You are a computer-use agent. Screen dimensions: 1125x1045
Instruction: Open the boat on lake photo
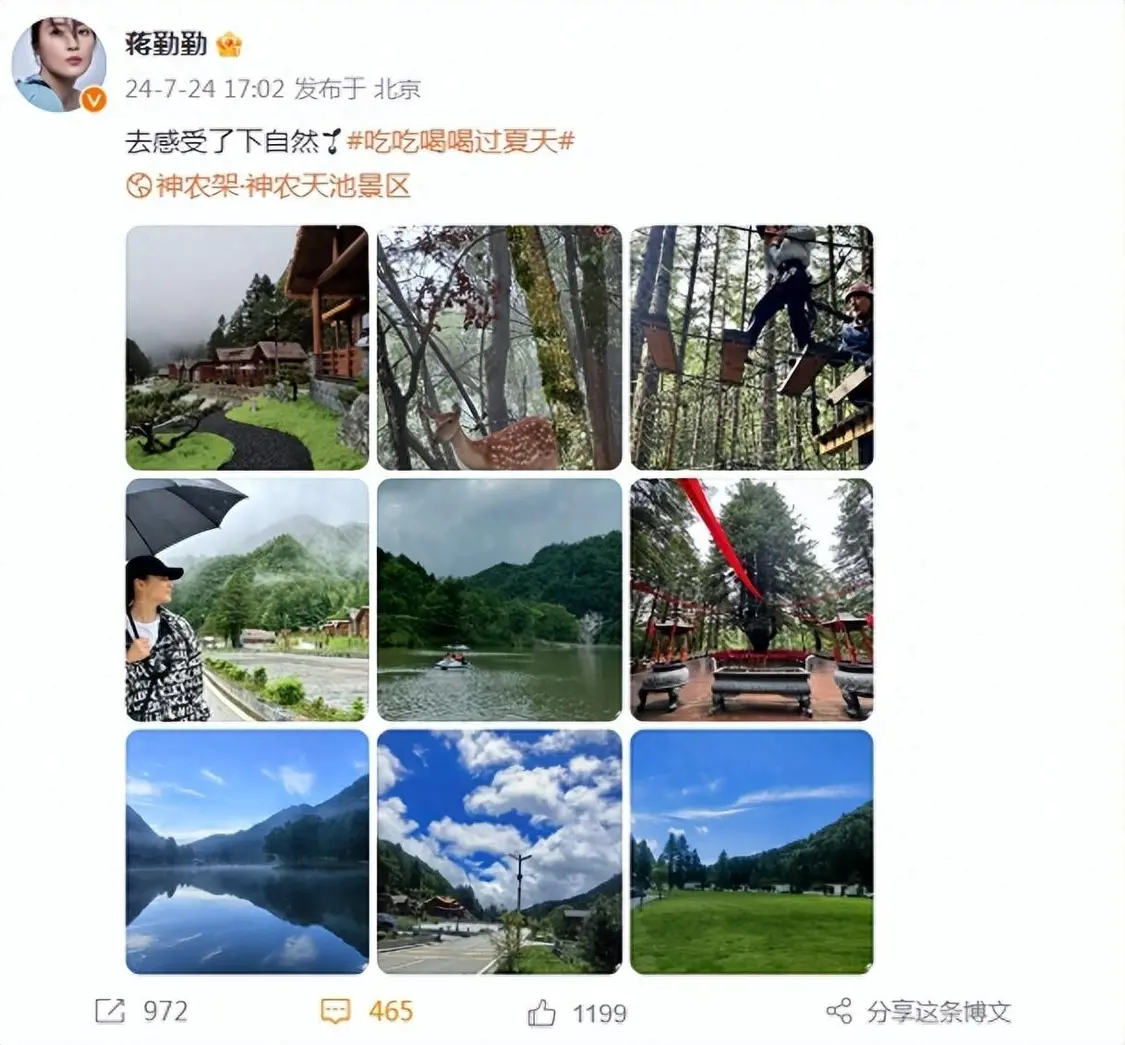(499, 600)
